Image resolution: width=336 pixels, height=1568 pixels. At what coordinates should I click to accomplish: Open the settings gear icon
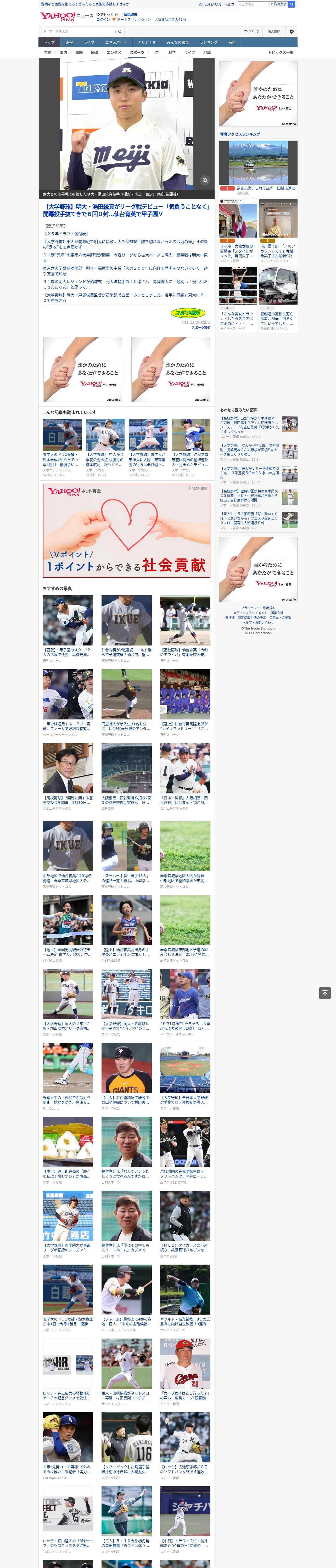click(x=292, y=31)
